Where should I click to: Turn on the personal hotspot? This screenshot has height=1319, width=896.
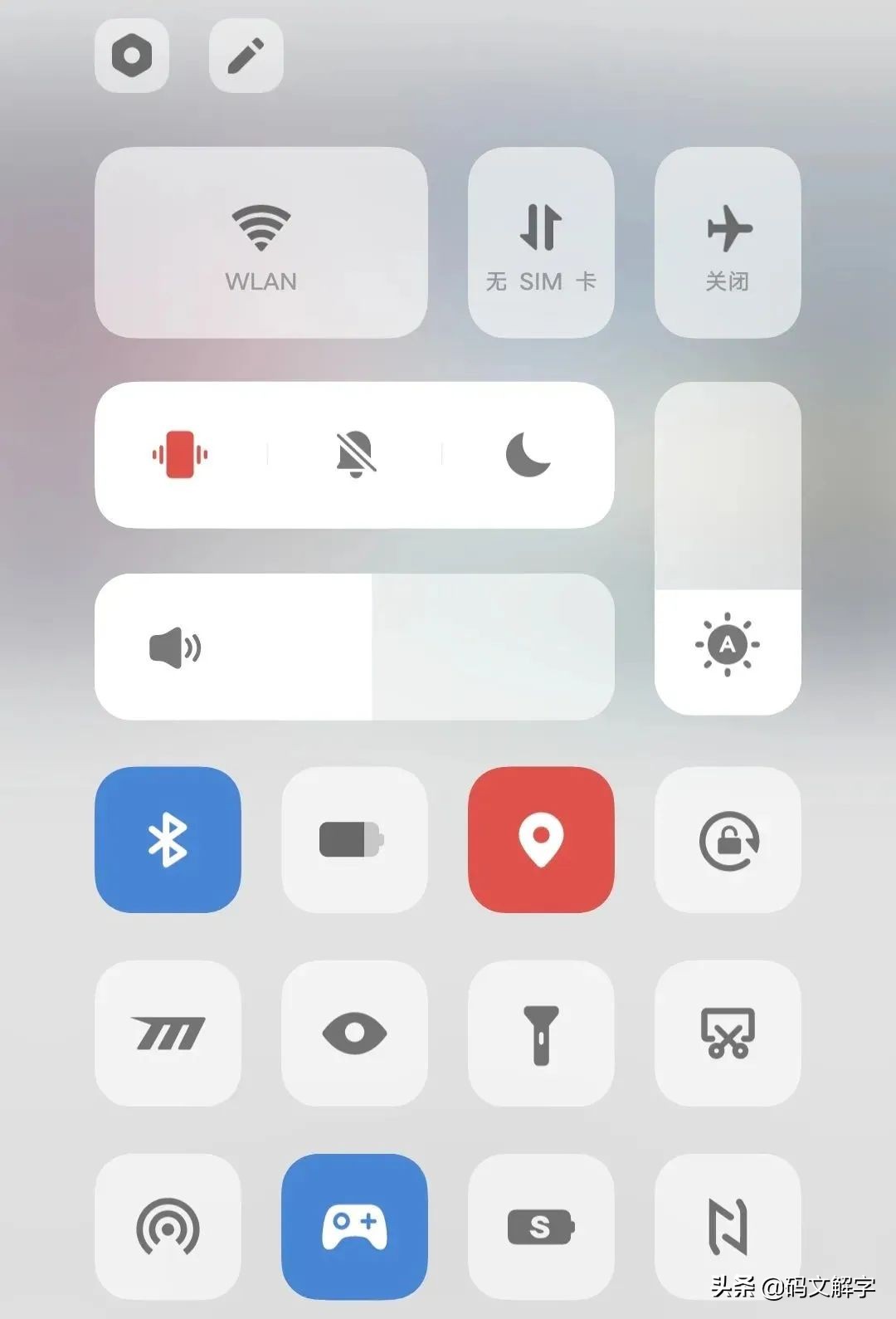(x=168, y=1226)
